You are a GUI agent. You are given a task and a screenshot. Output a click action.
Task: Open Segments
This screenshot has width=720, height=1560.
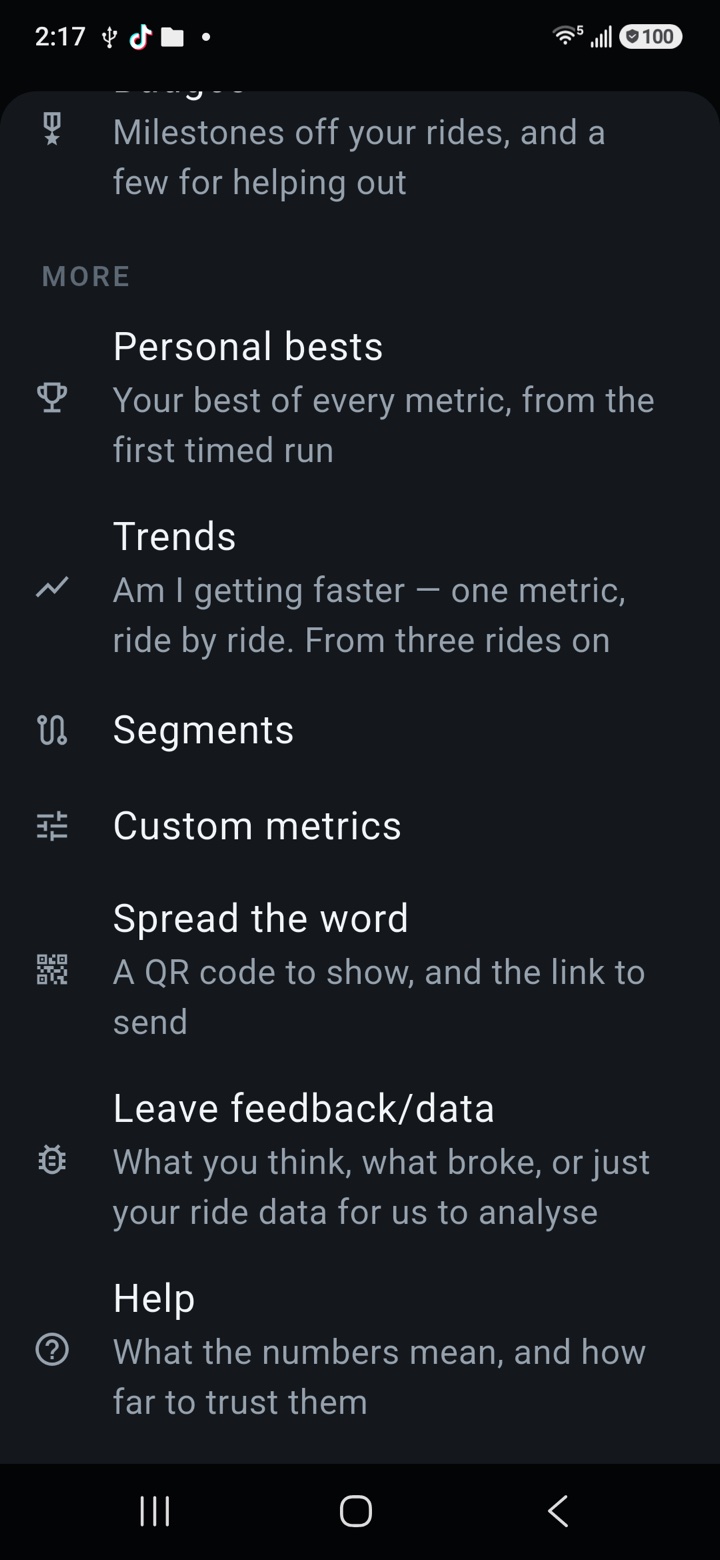point(360,730)
